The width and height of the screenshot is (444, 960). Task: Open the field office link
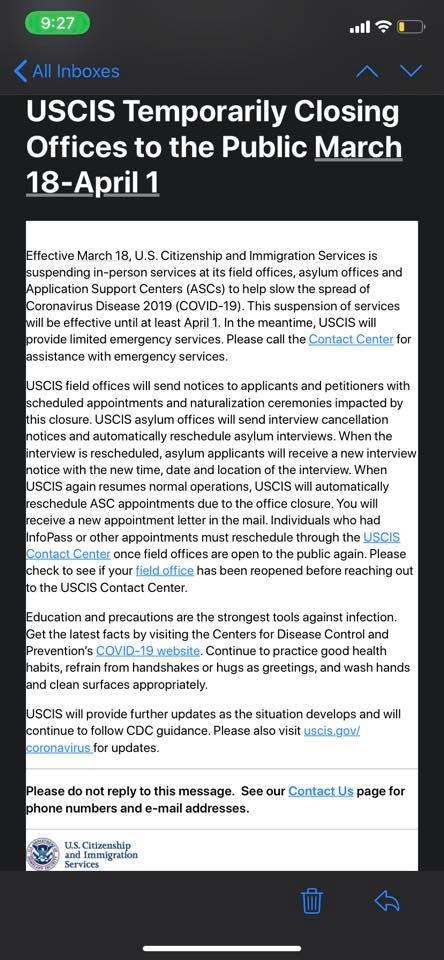(165, 571)
